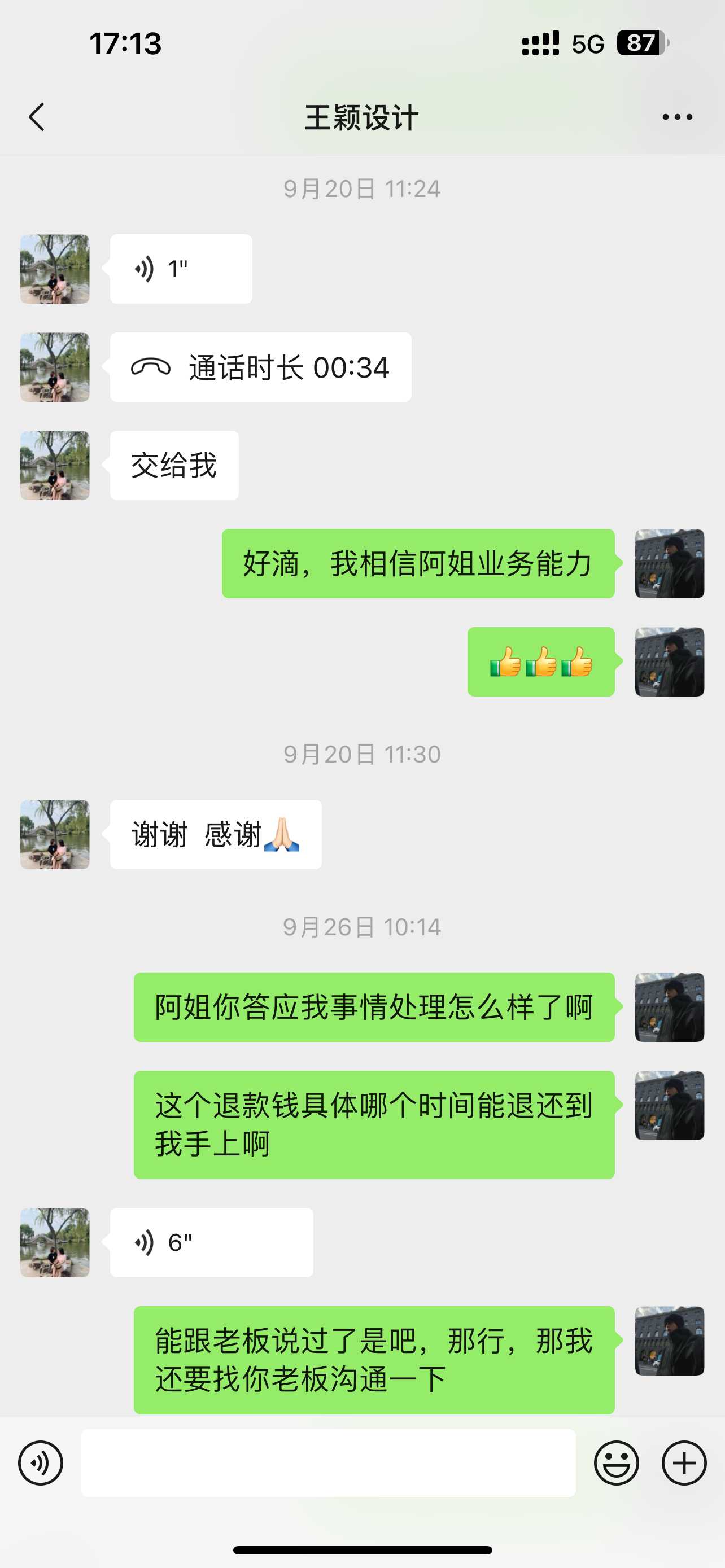Screen dimensions: 725x1568
Task: Open my avatar beside 好滴 message
Action: coord(669,564)
